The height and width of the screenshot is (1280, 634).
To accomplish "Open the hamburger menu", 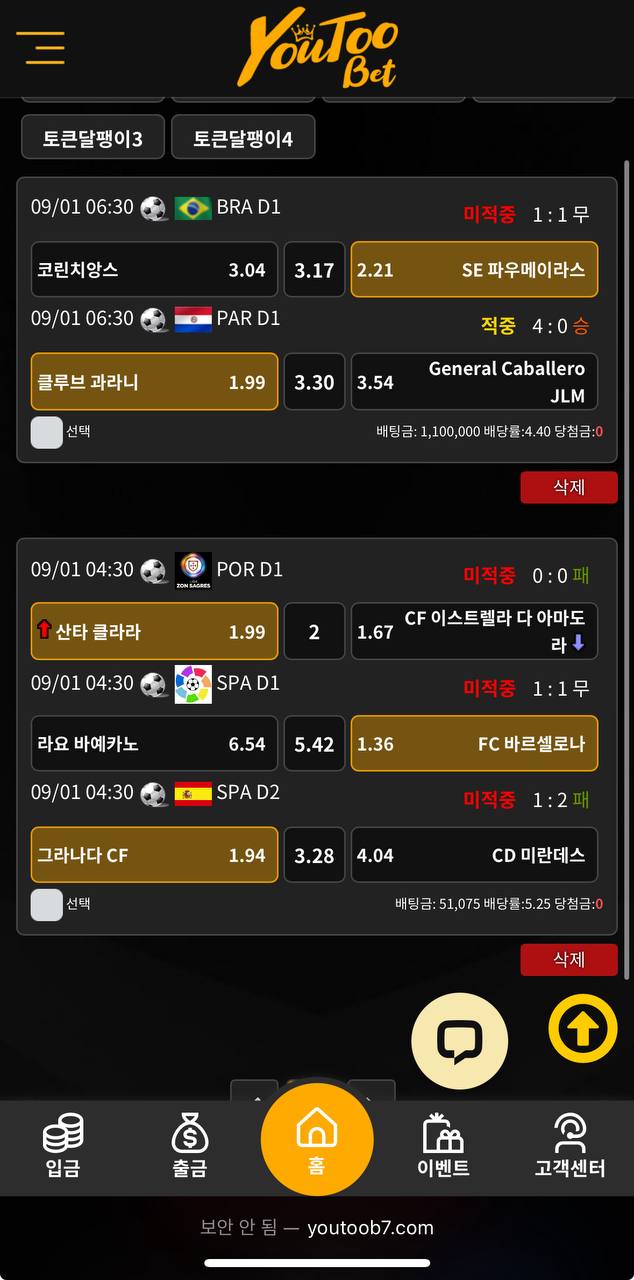I will coord(40,47).
